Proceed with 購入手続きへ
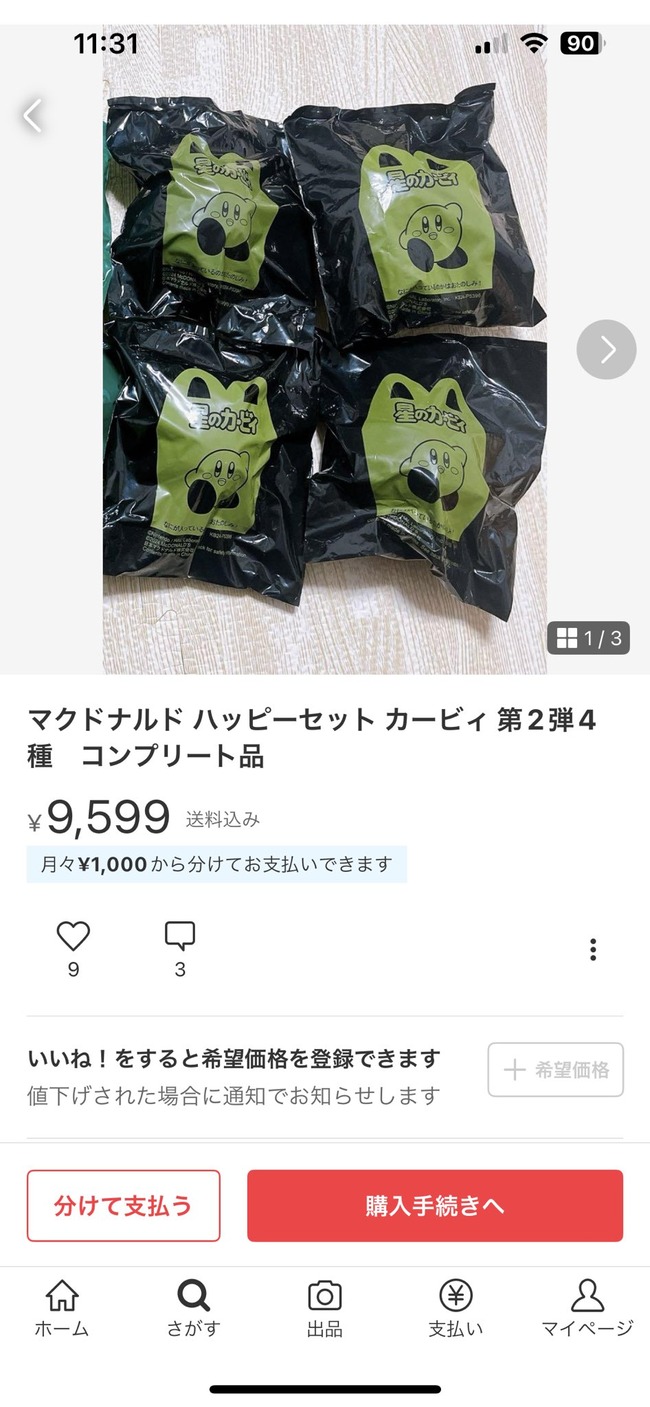Image resolution: width=650 pixels, height=1407 pixels. [x=435, y=1206]
